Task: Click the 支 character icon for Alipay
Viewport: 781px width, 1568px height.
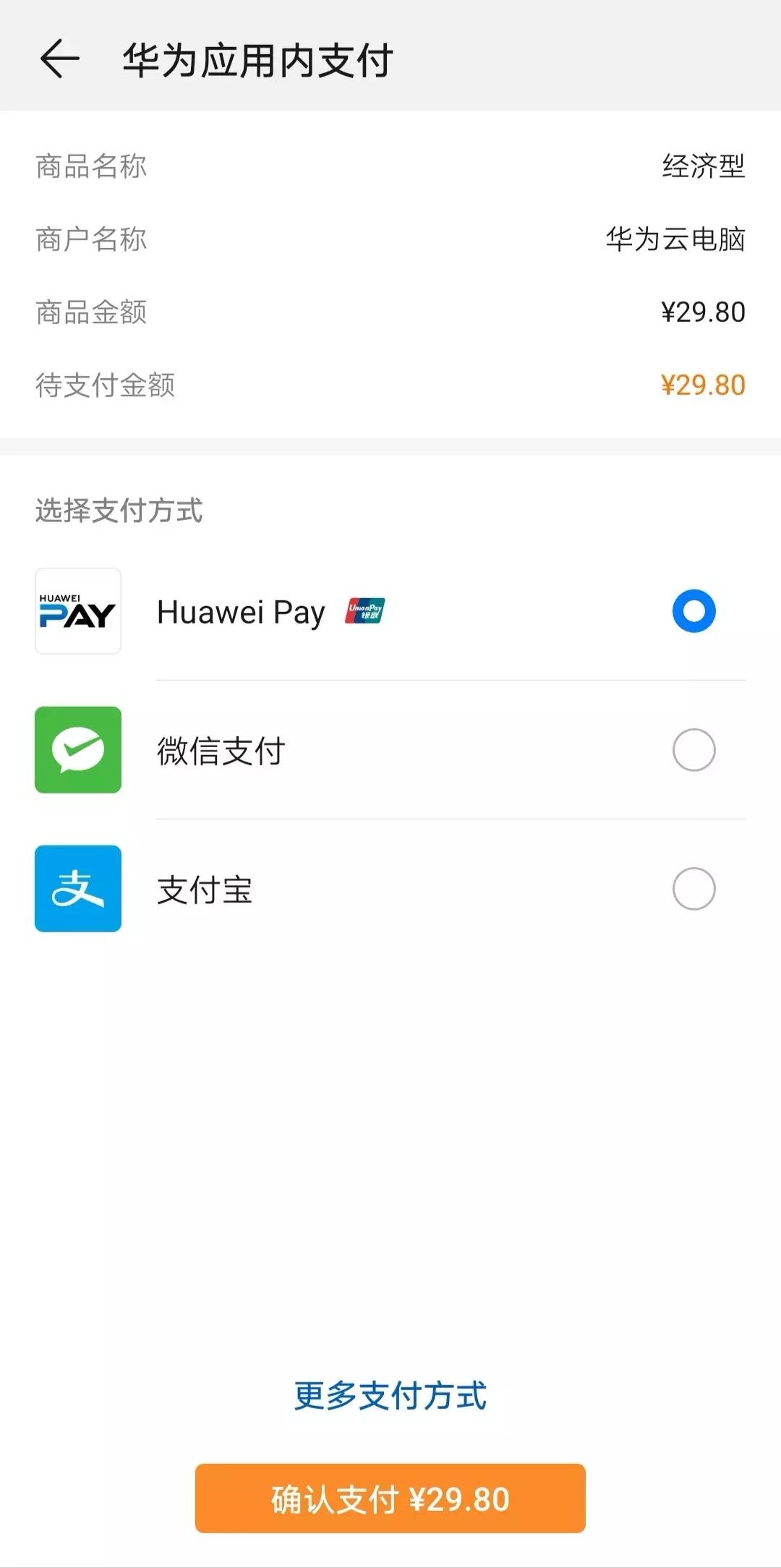Action: click(x=77, y=888)
